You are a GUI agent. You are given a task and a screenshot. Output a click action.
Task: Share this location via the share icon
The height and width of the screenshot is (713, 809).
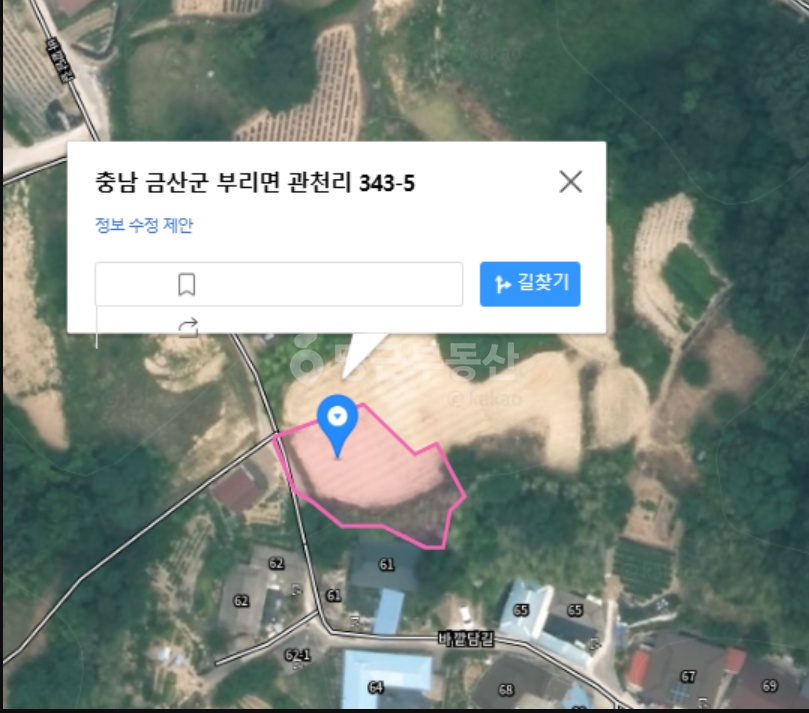pyautogui.click(x=188, y=327)
